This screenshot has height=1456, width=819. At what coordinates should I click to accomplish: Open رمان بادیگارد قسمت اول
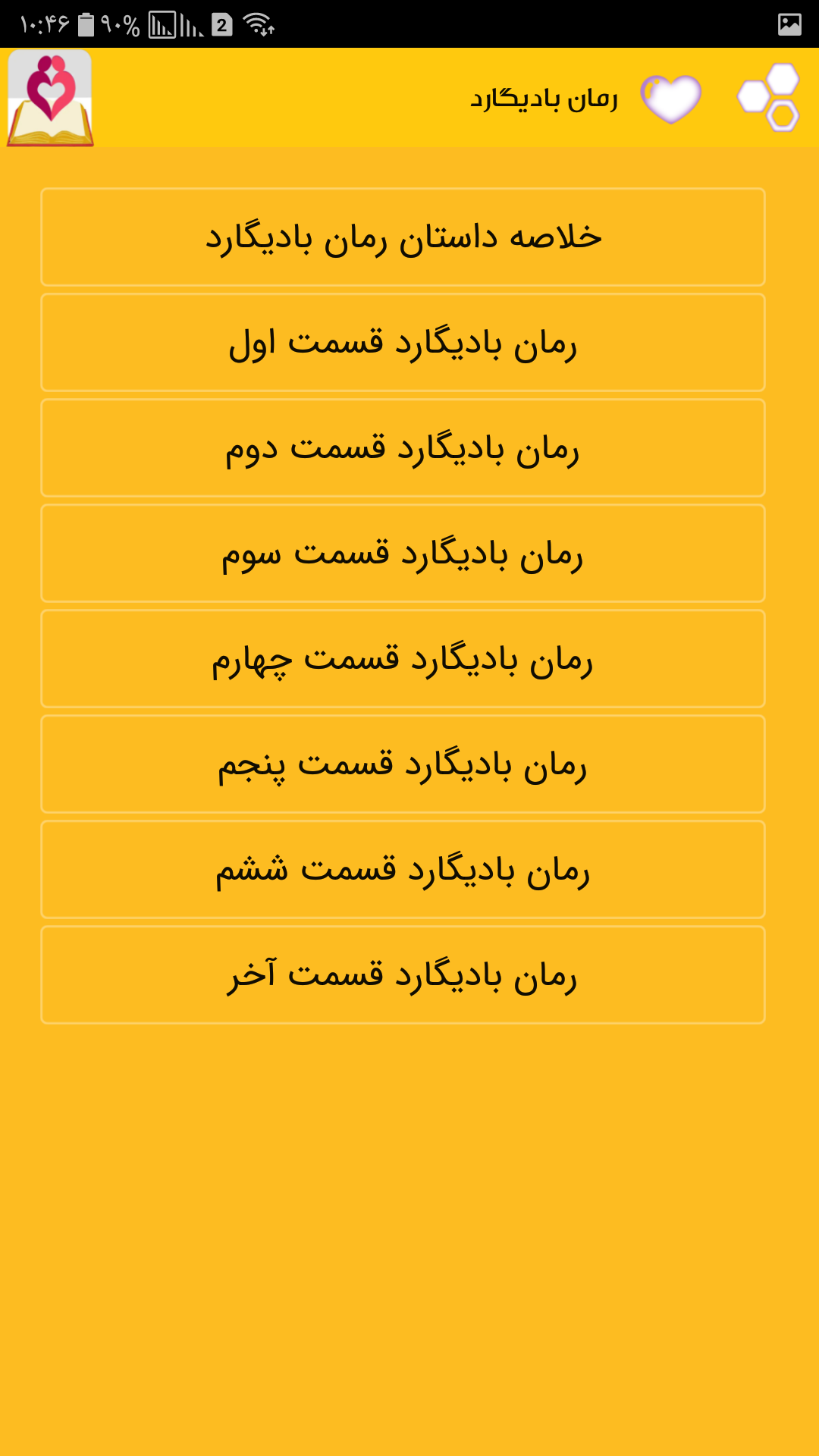click(x=403, y=343)
